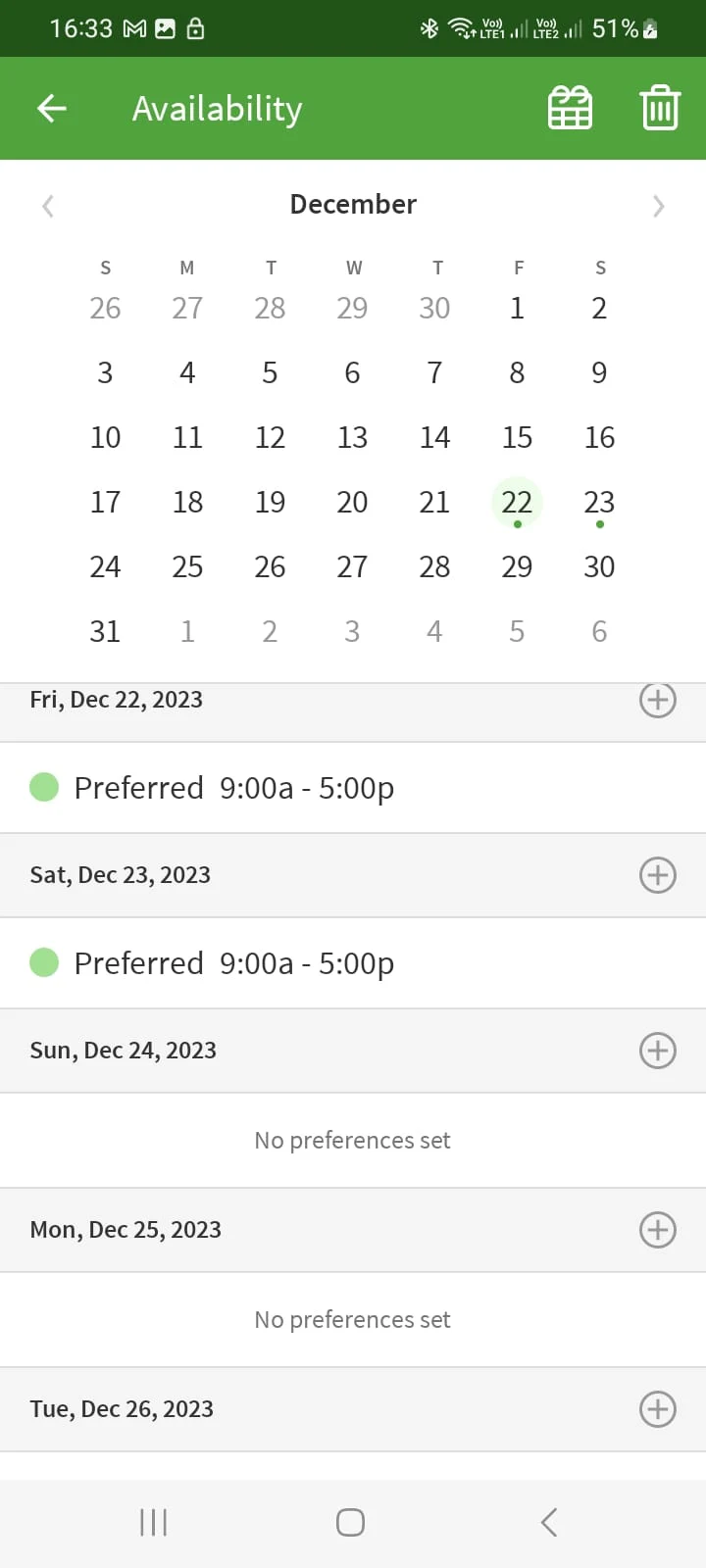Add a preference for Sat, Dec 23
This screenshot has width=706, height=1568.
pyautogui.click(x=657, y=875)
